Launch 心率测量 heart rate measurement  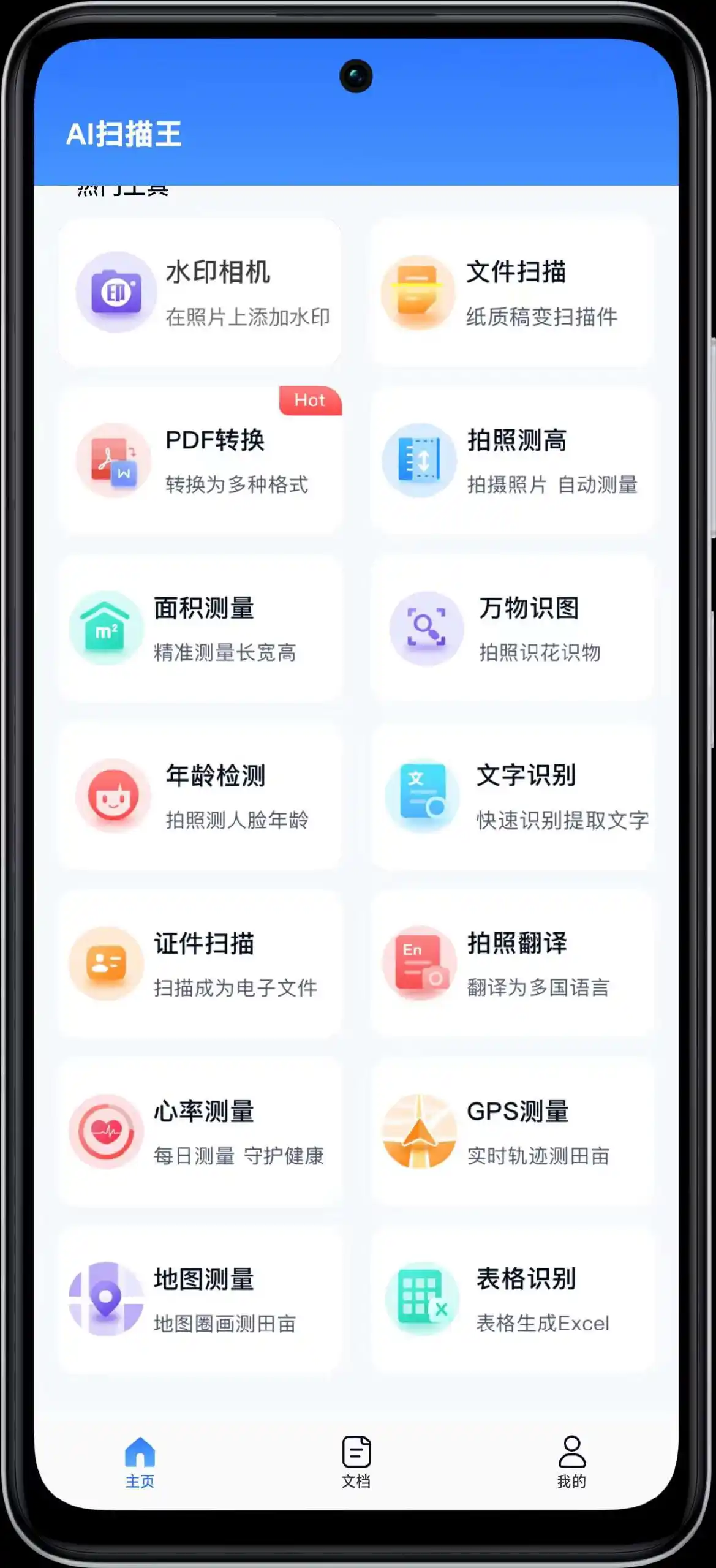click(200, 1132)
